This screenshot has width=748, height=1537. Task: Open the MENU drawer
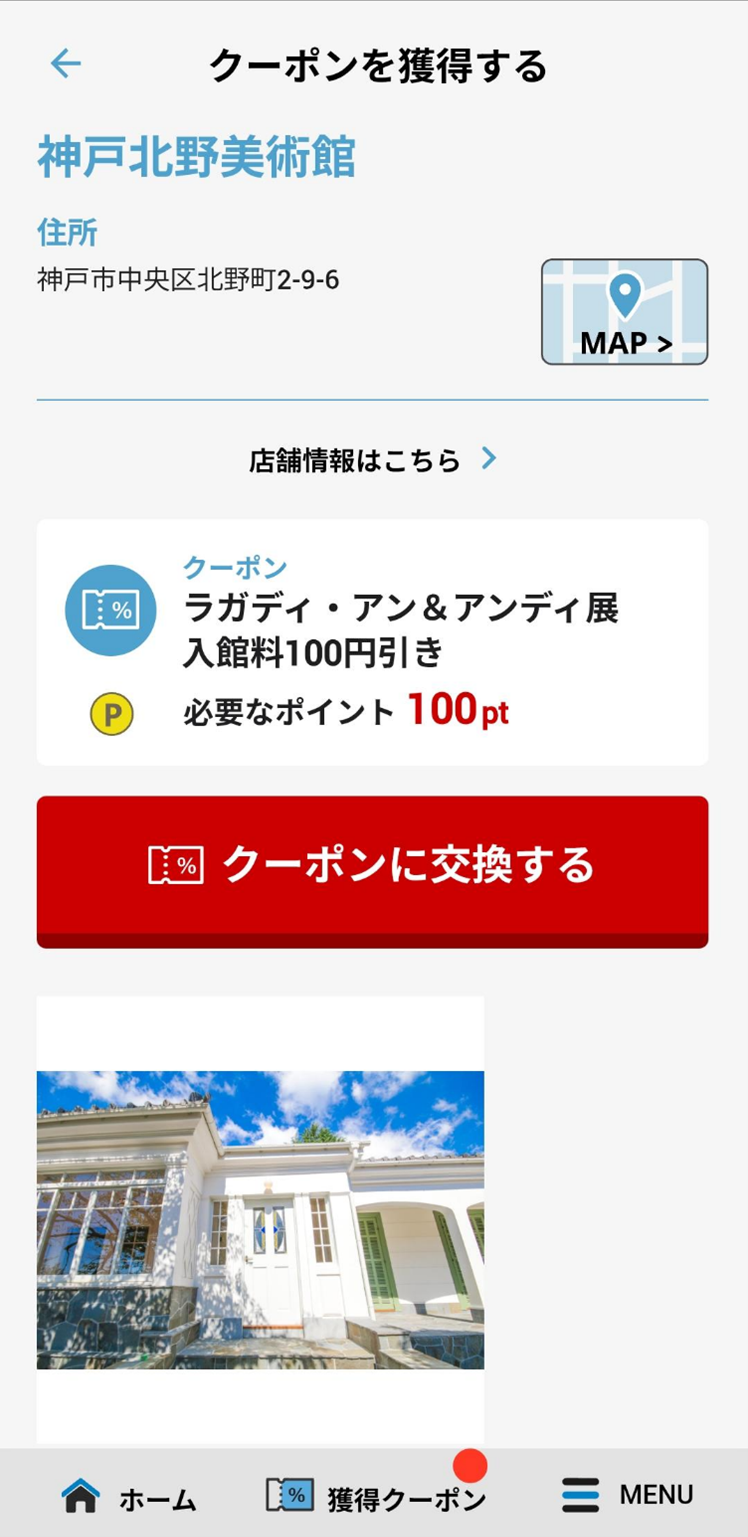[x=627, y=1495]
